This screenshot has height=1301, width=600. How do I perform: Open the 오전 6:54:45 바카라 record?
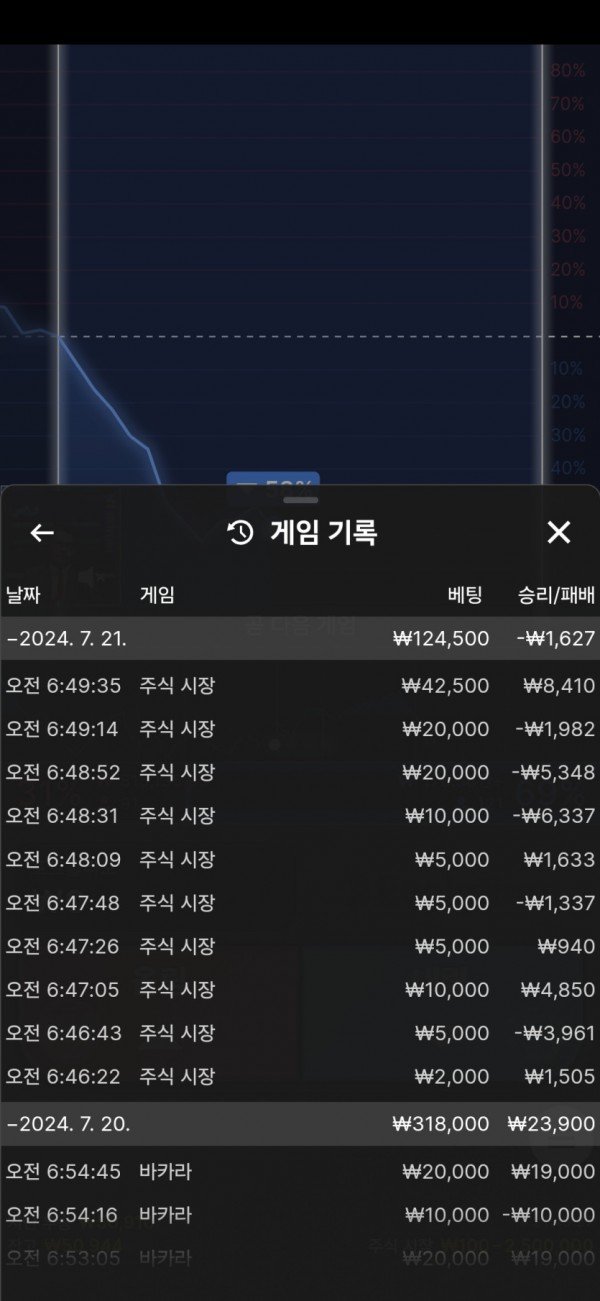(x=300, y=1171)
